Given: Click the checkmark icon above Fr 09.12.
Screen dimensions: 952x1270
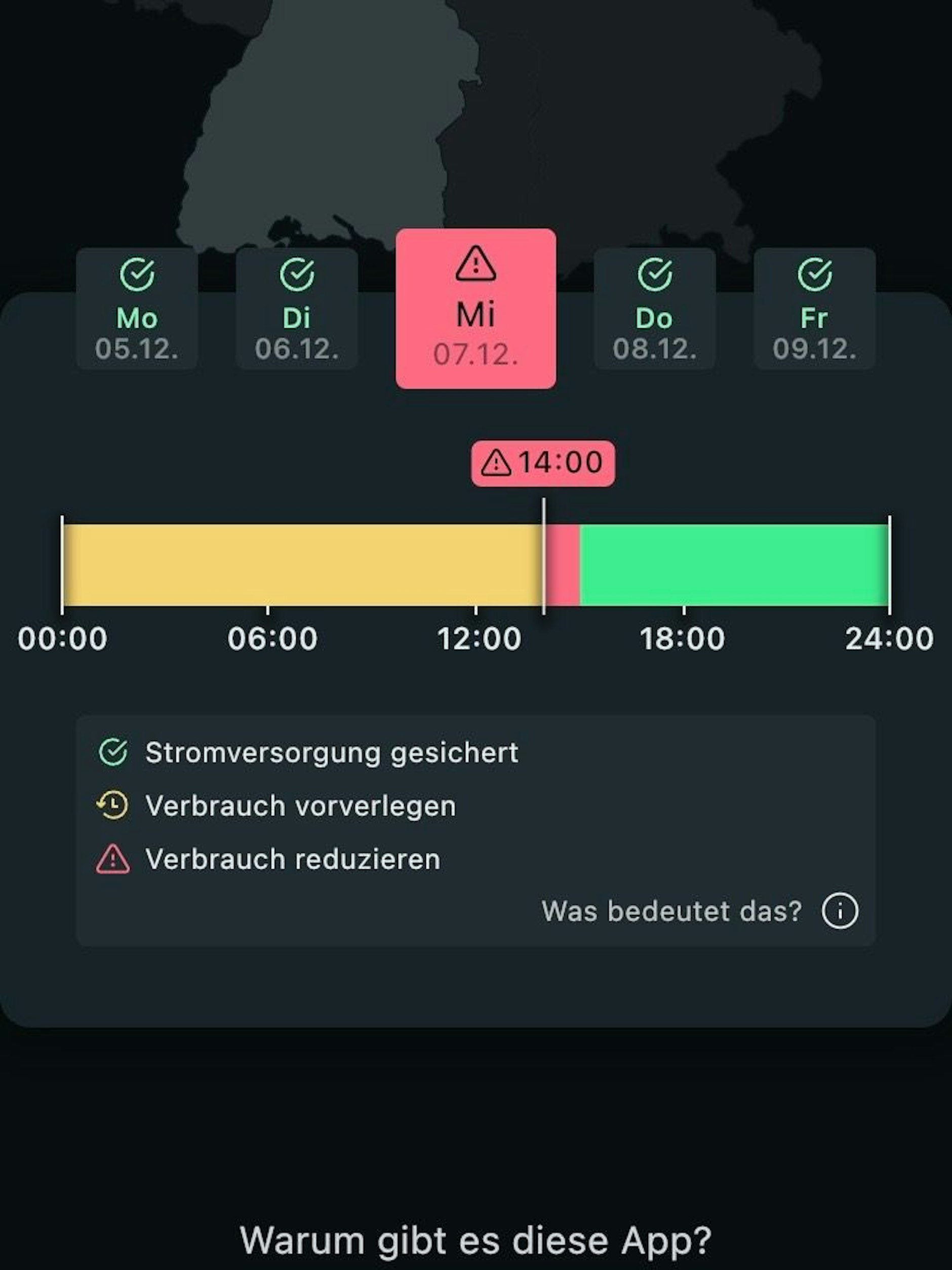Looking at the screenshot, I should [815, 275].
